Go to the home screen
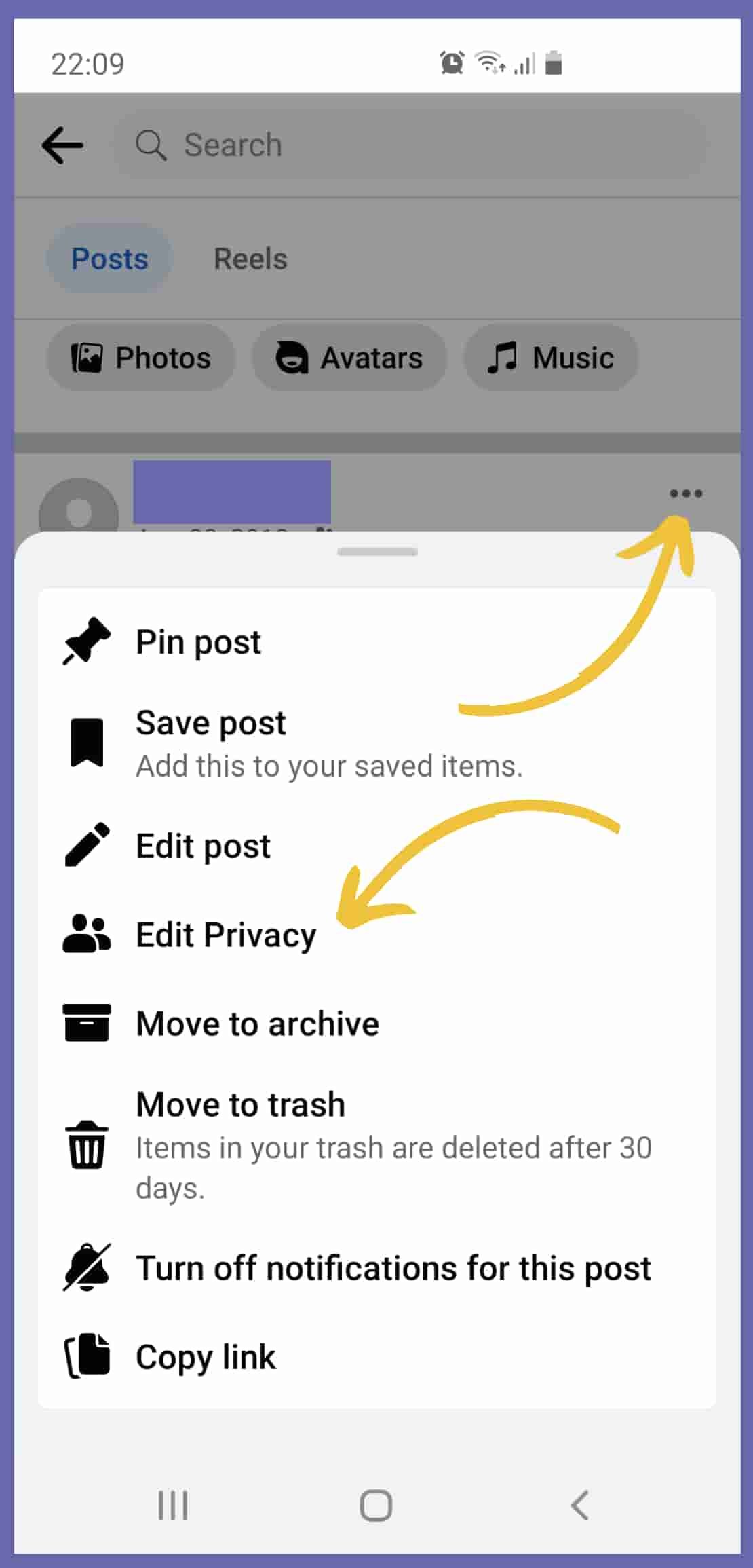Screen dimensions: 753x1568 [x=376, y=1506]
